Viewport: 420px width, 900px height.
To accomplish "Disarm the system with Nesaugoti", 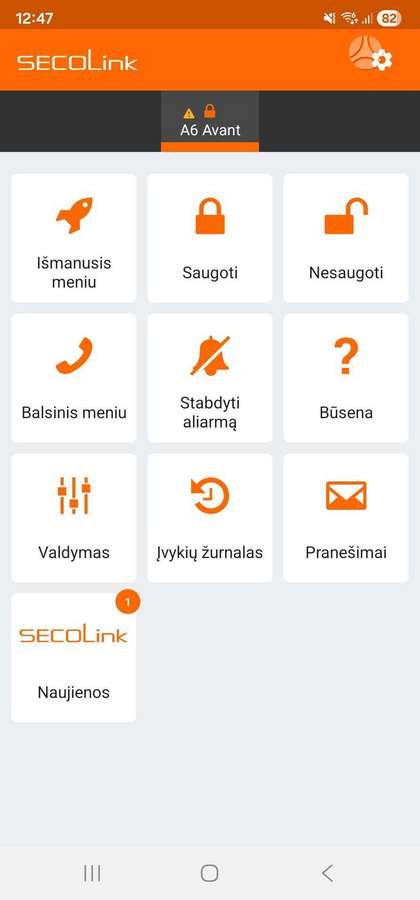I will [x=346, y=238].
